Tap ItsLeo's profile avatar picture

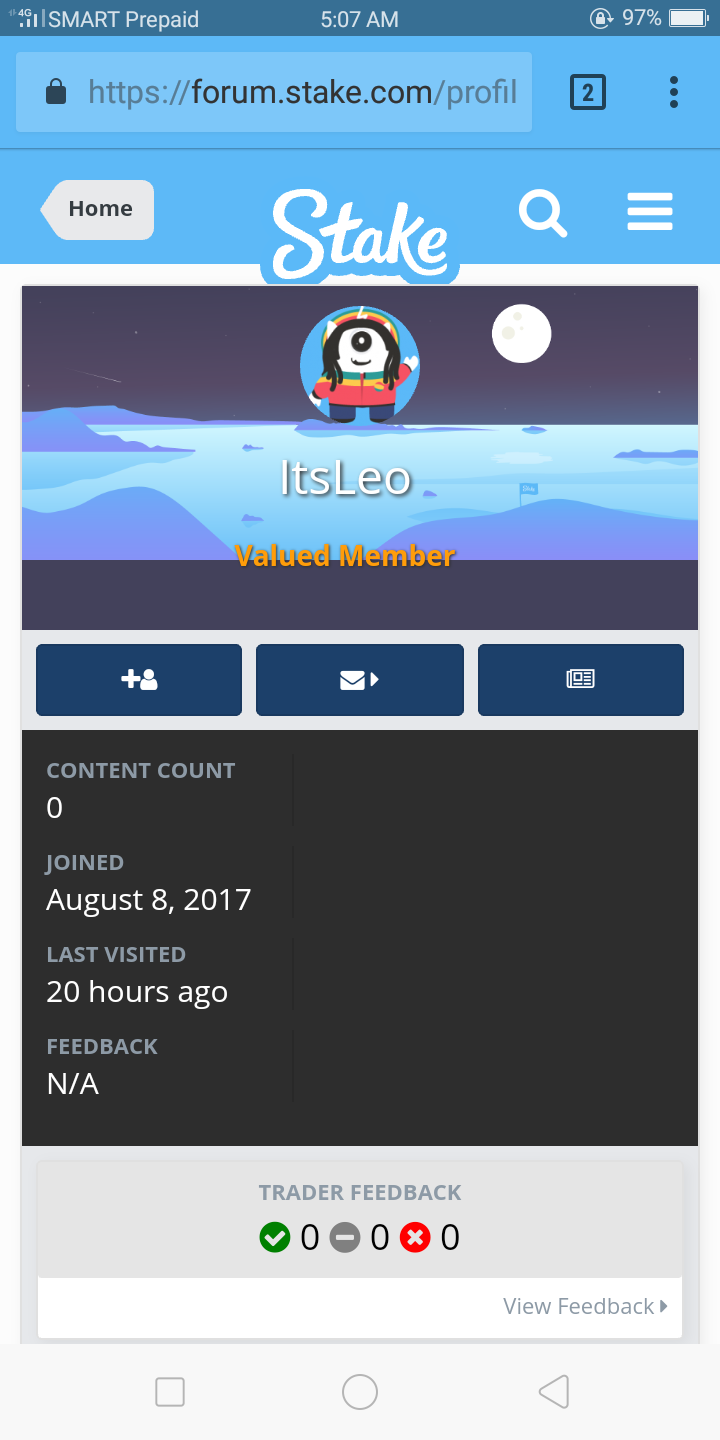point(360,364)
